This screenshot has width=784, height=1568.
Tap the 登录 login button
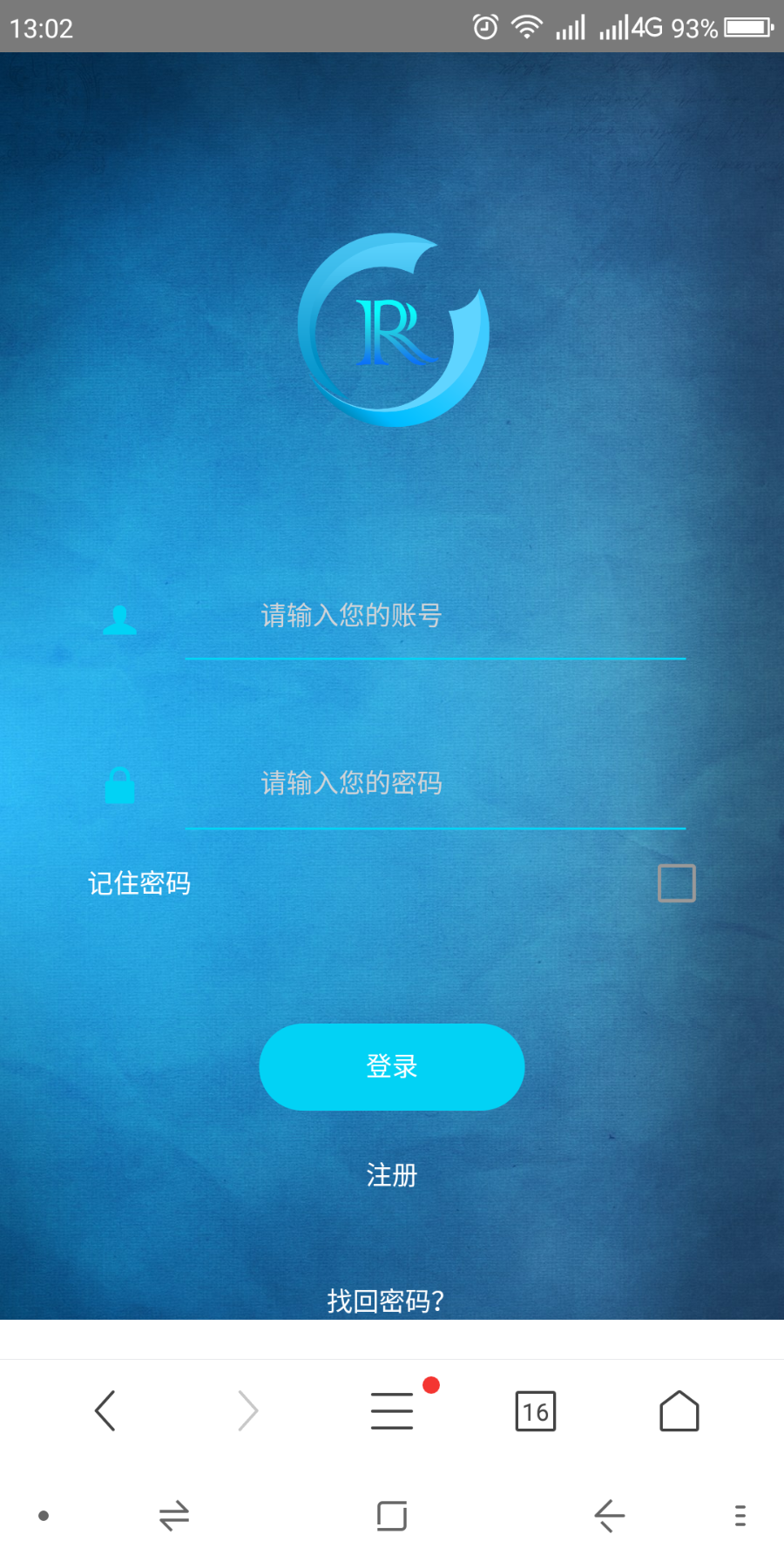click(x=392, y=1066)
